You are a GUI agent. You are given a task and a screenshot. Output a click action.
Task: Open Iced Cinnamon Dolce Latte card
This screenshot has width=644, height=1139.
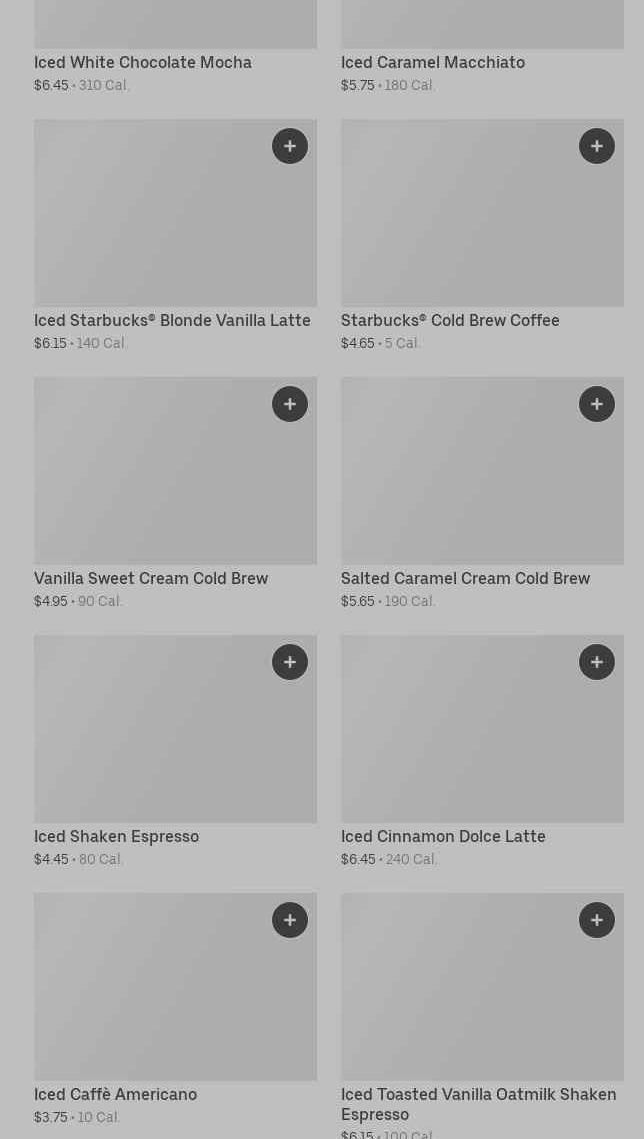click(443, 837)
